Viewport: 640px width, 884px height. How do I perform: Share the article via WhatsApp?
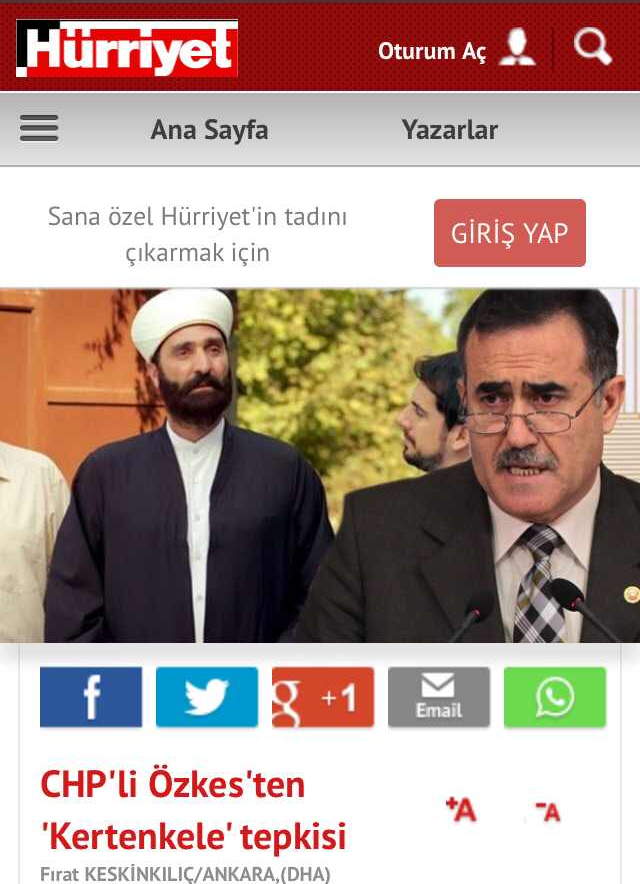554,697
